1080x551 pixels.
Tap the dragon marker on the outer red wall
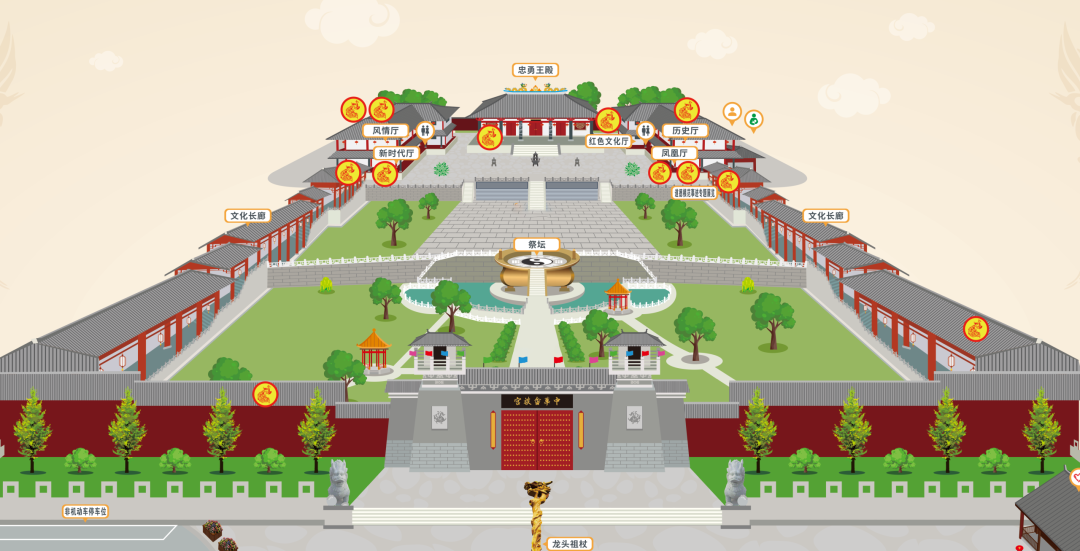point(265,393)
